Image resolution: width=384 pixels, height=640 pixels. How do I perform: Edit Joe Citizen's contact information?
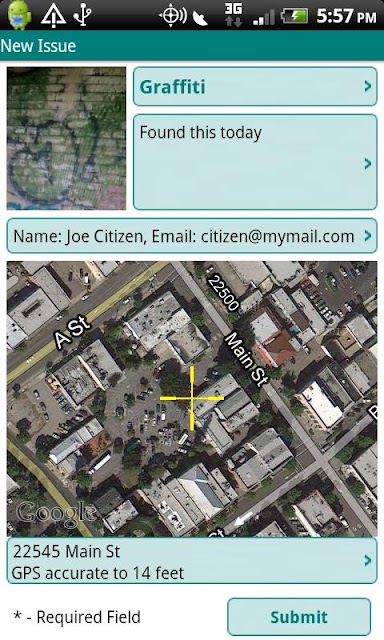click(x=192, y=236)
